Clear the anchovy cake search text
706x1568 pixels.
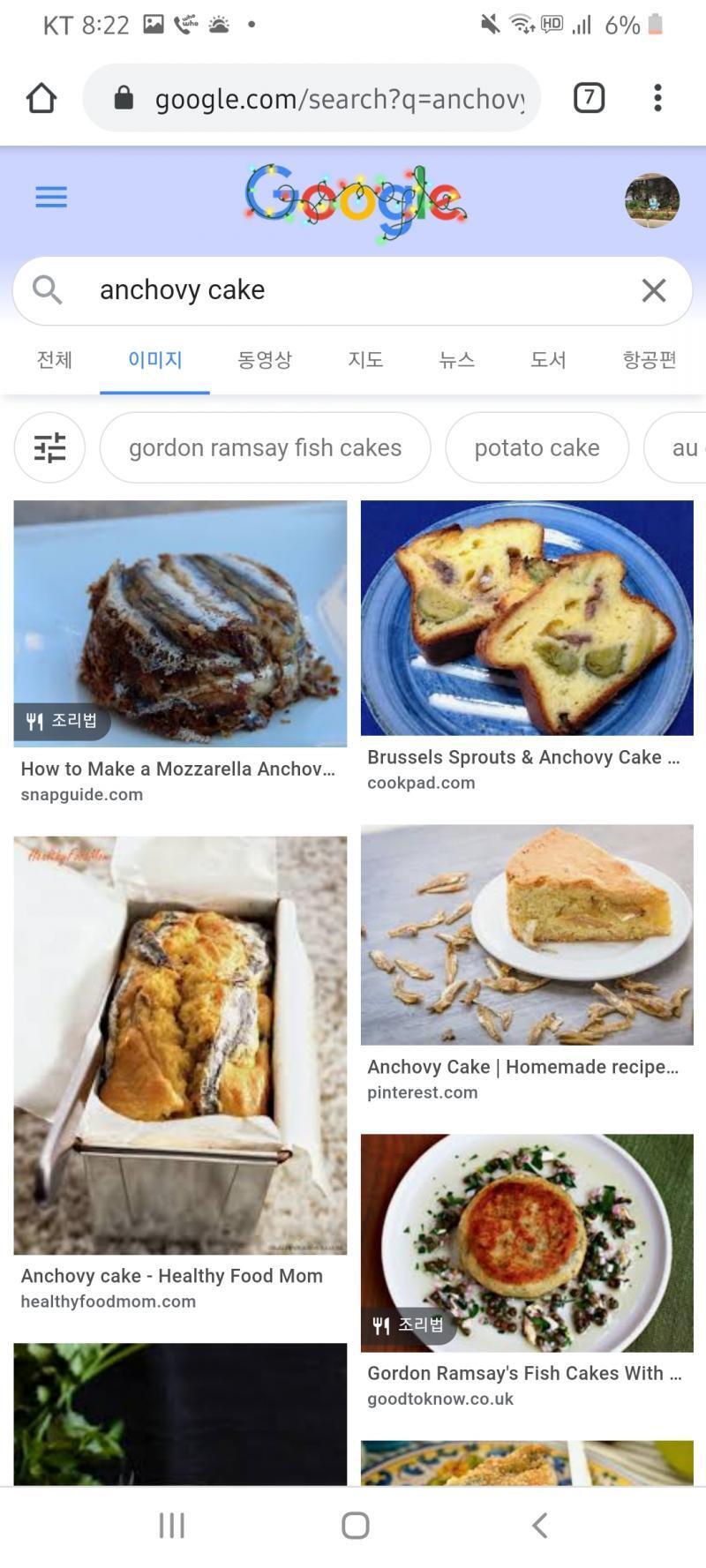coord(654,290)
